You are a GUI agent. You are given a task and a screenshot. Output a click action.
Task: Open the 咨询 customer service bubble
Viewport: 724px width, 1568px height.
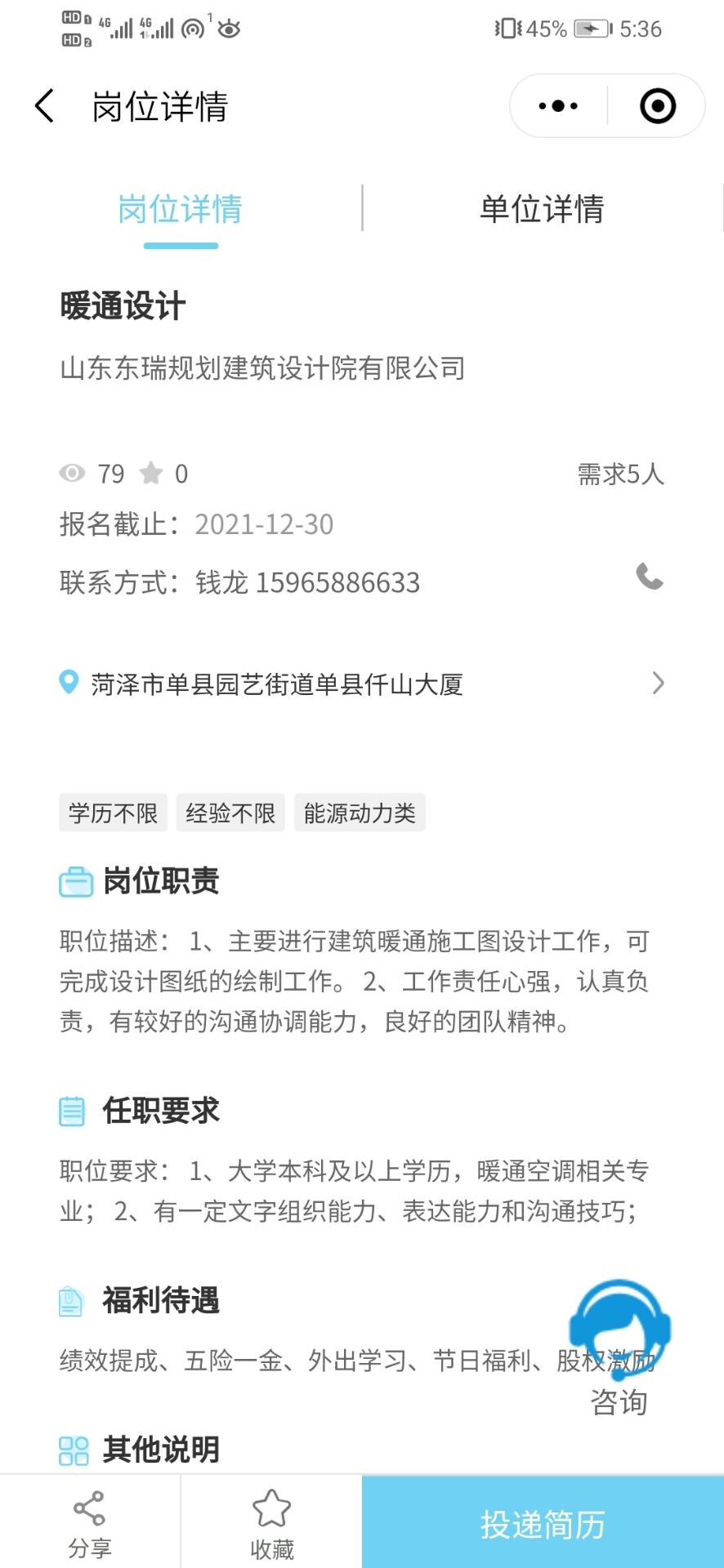click(619, 1348)
